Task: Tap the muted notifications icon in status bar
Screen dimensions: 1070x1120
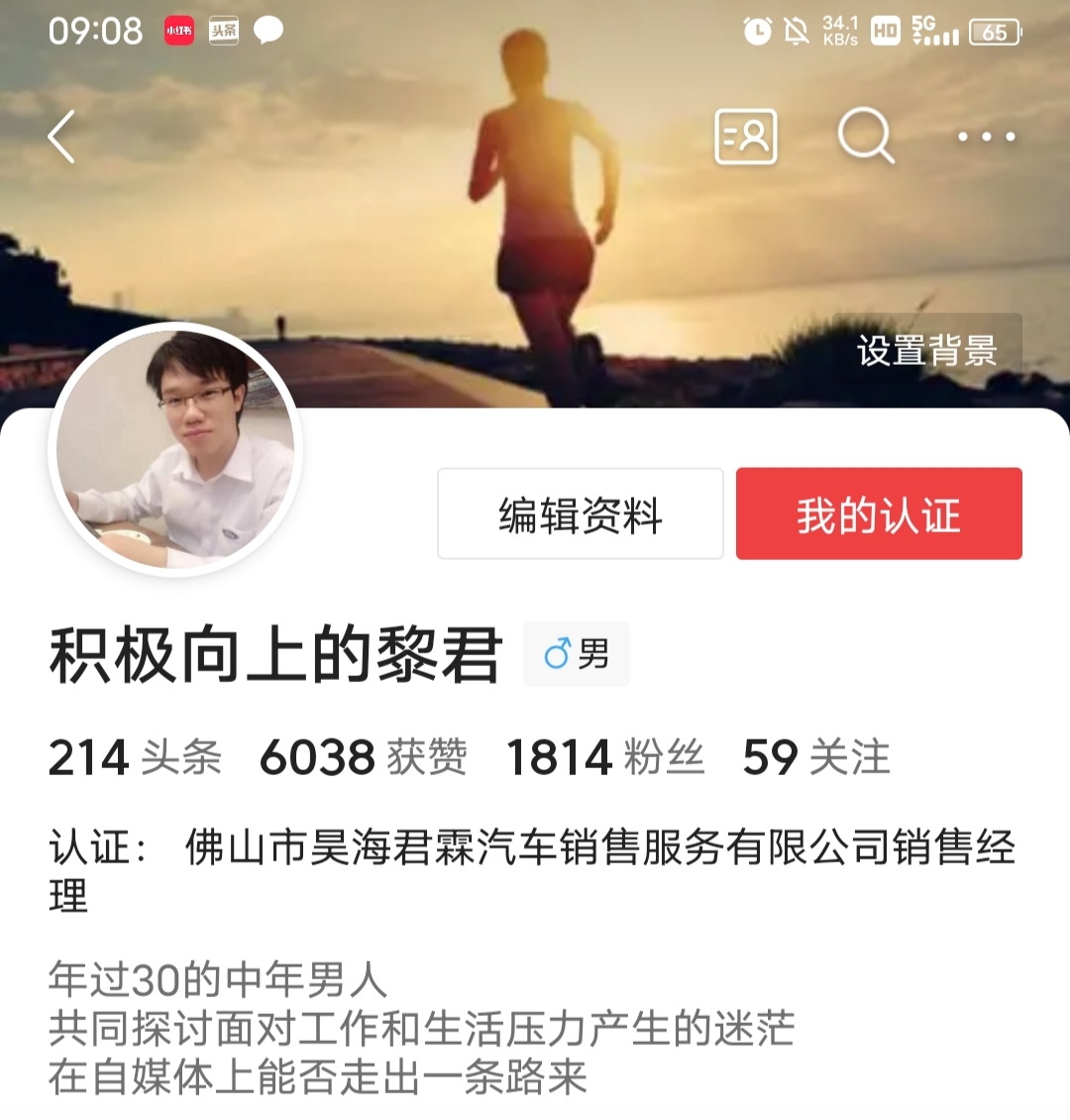Action: [x=795, y=33]
